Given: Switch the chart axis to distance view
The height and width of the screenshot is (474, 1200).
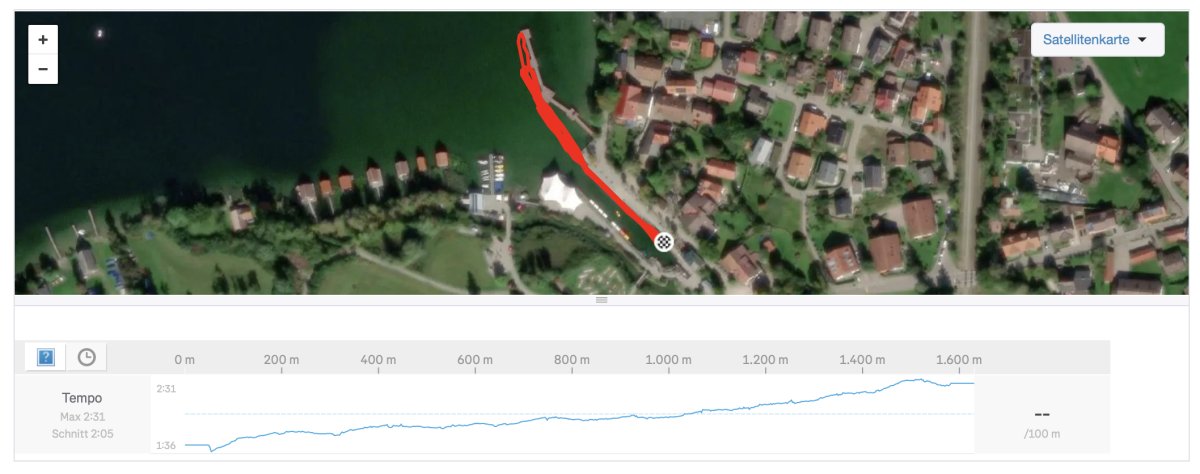Looking at the screenshot, I should [x=46, y=357].
